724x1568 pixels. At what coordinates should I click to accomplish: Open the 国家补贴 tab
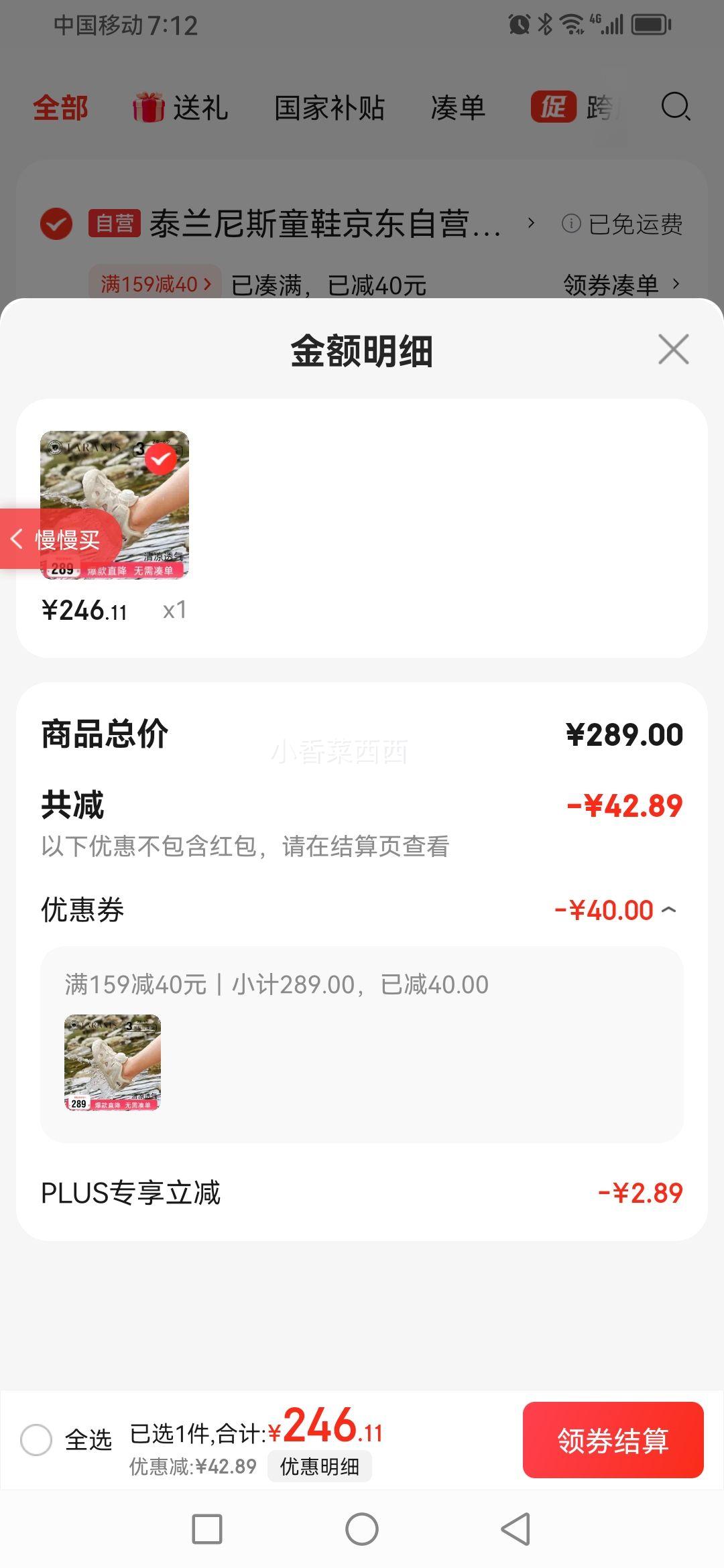click(x=329, y=107)
